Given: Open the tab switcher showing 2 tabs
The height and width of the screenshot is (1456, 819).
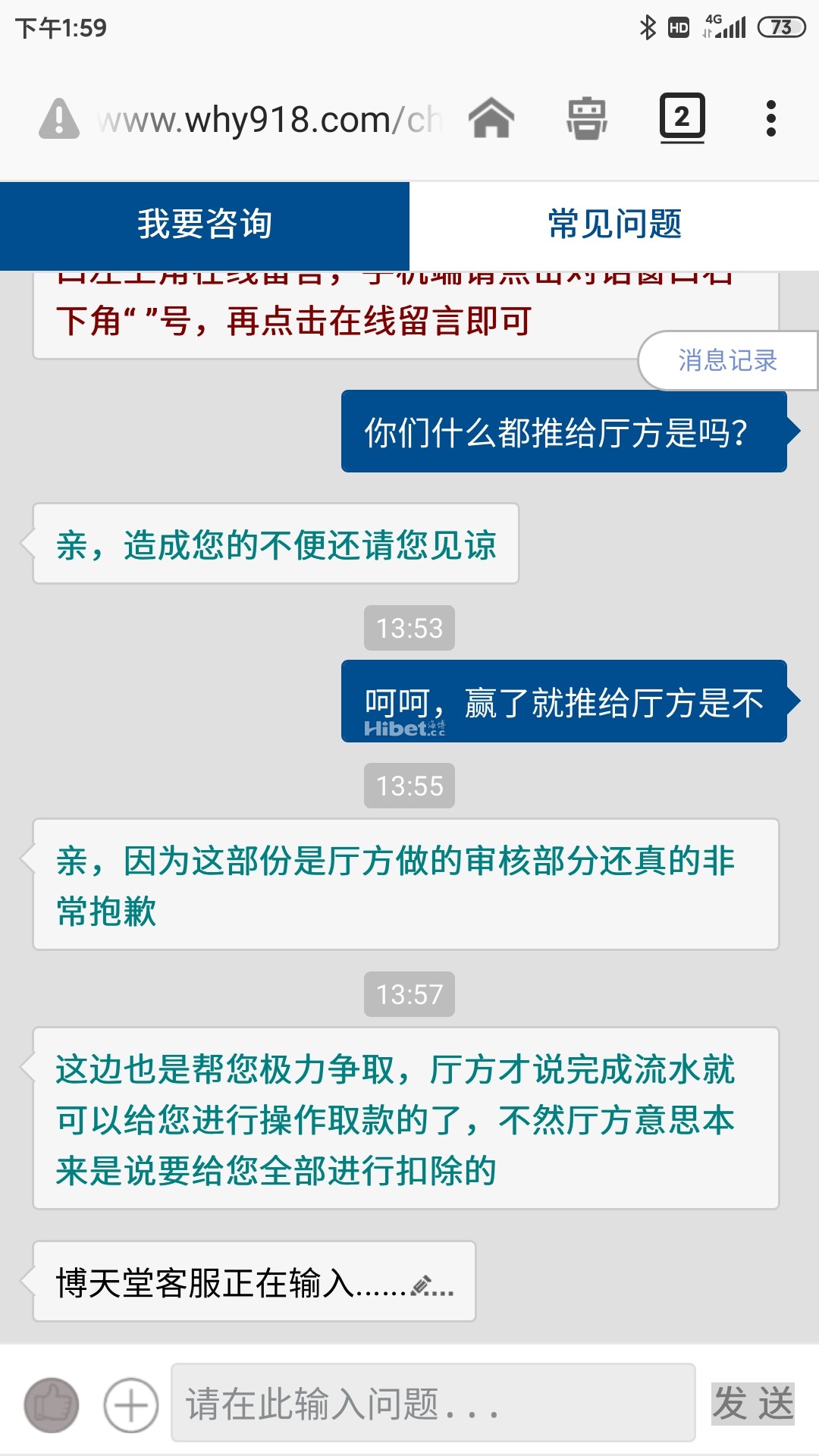Looking at the screenshot, I should coord(682,118).
